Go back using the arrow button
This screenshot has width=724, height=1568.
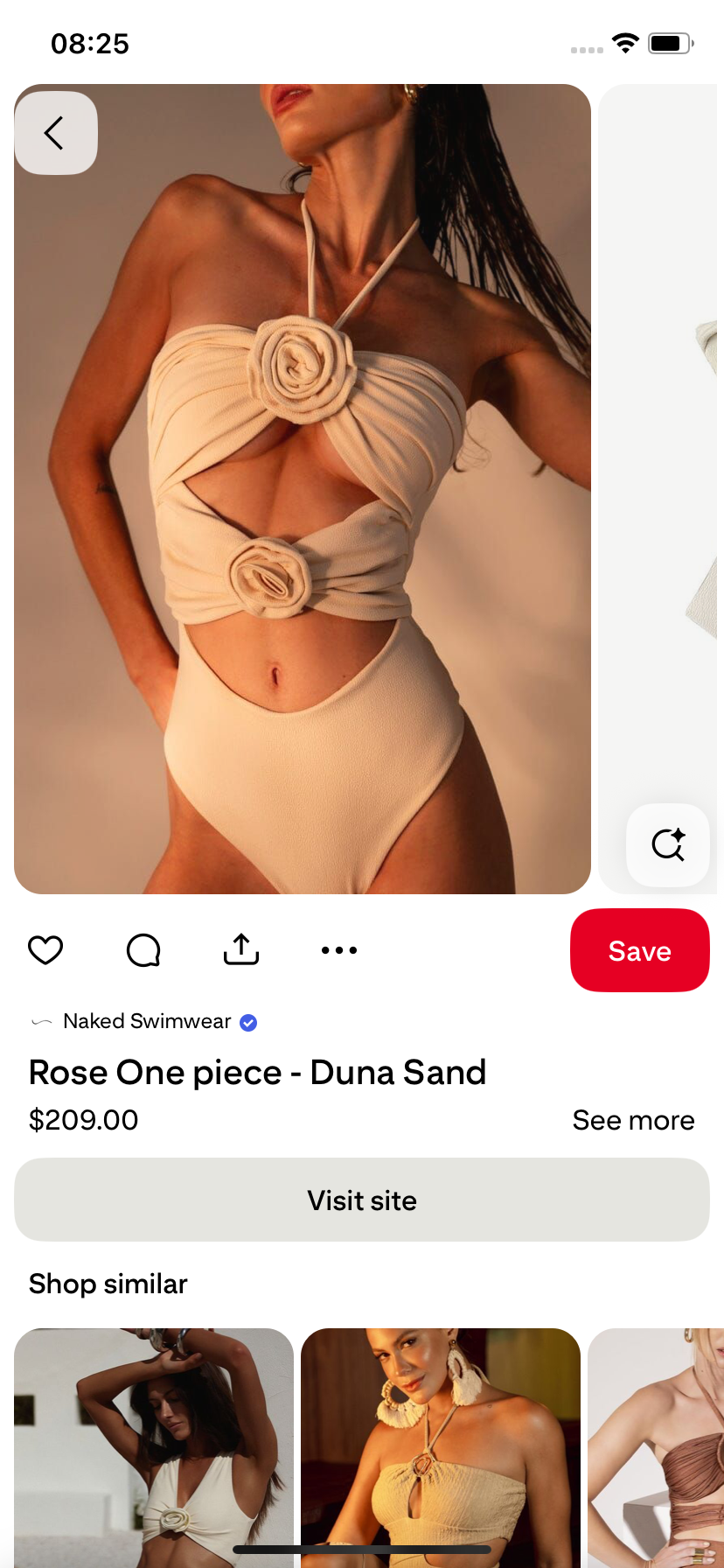pos(55,133)
